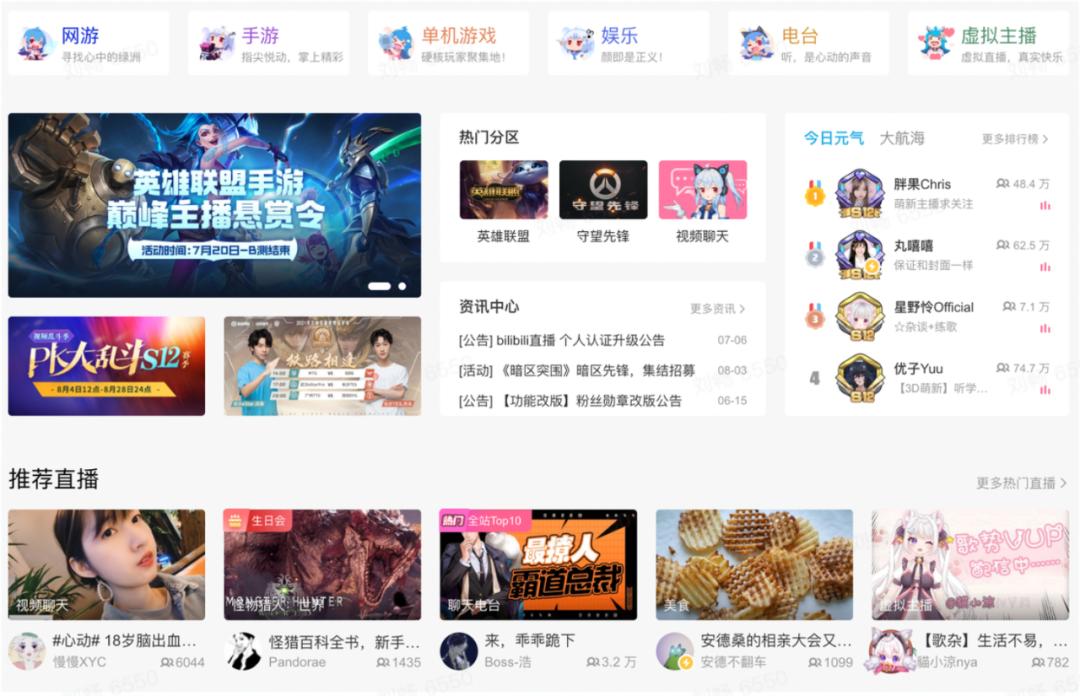This screenshot has width=1080, height=696.
Task: Open the PK大乱斗S12 promo card
Action: point(107,366)
